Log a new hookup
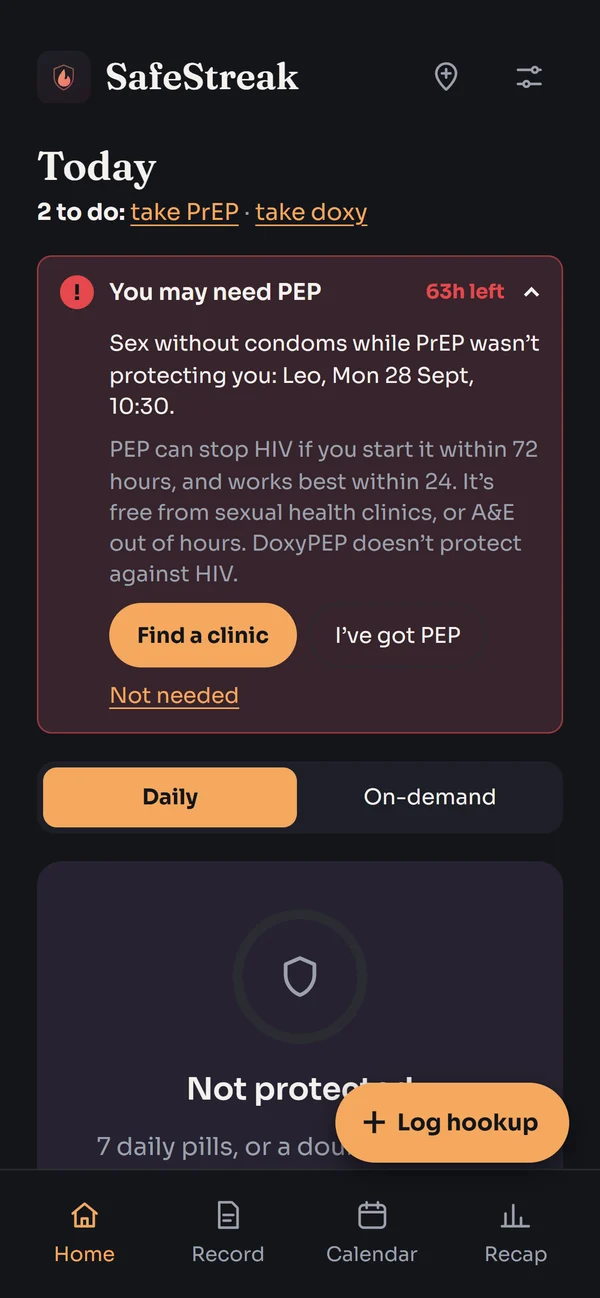Screen dimensions: 600x1298 click(x=452, y=1122)
